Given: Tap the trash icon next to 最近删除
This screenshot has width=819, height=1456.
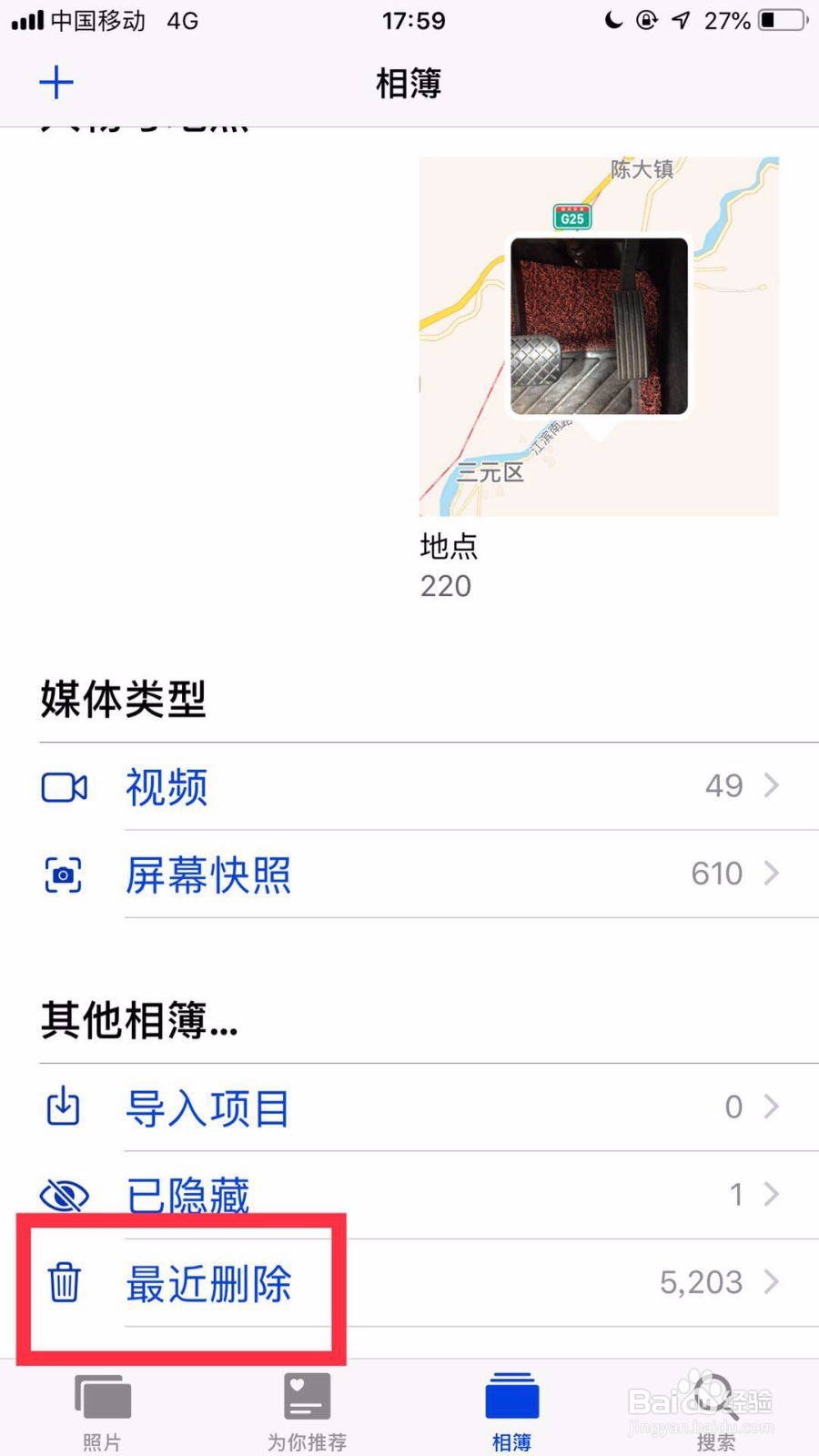Looking at the screenshot, I should pyautogui.click(x=62, y=1283).
